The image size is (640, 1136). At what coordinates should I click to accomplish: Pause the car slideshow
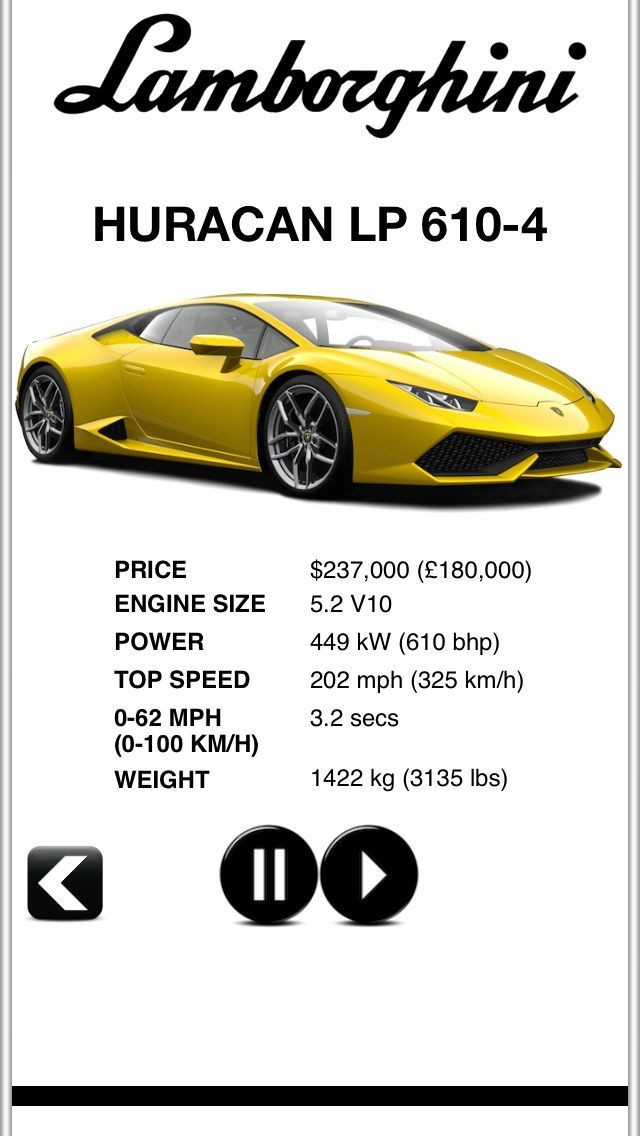268,873
